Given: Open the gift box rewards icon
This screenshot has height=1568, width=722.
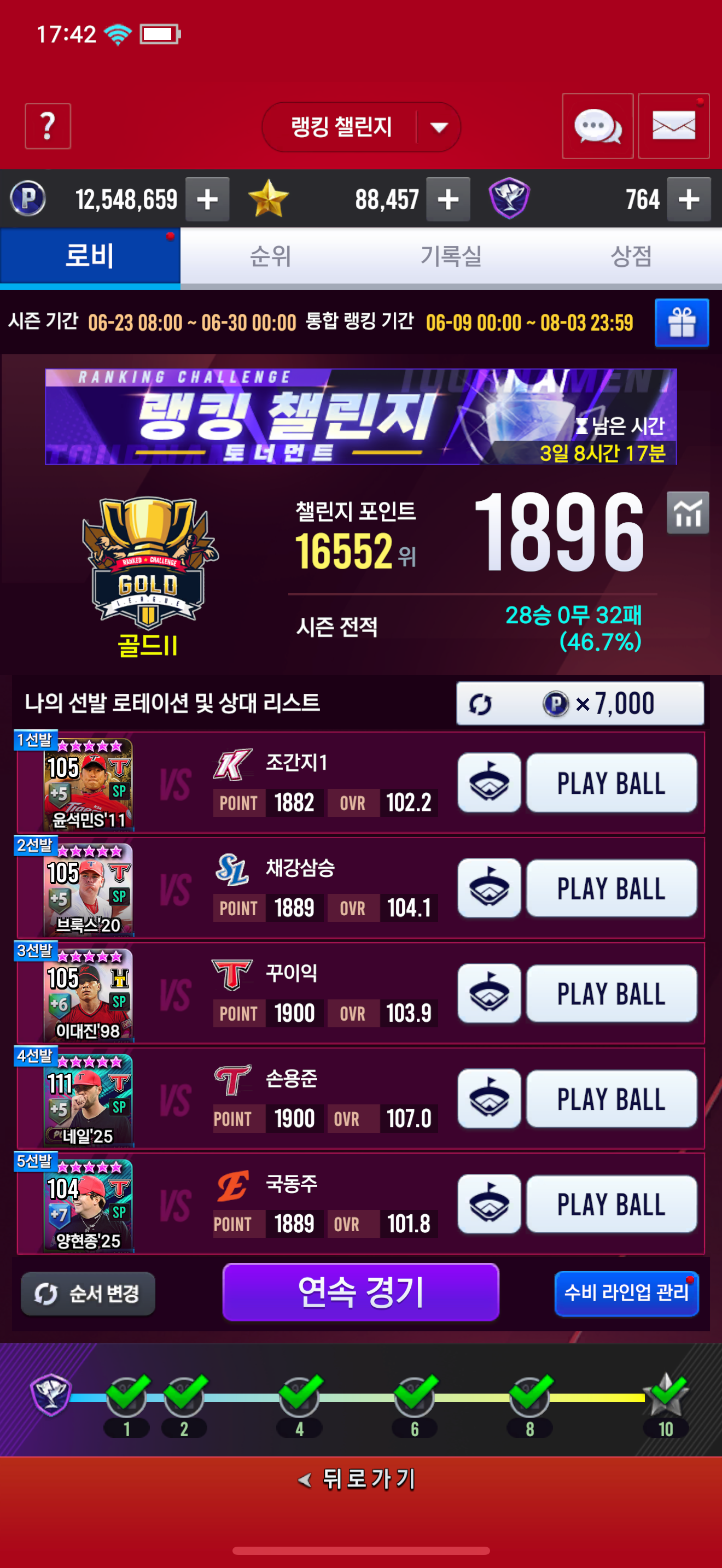Looking at the screenshot, I should click(x=682, y=323).
